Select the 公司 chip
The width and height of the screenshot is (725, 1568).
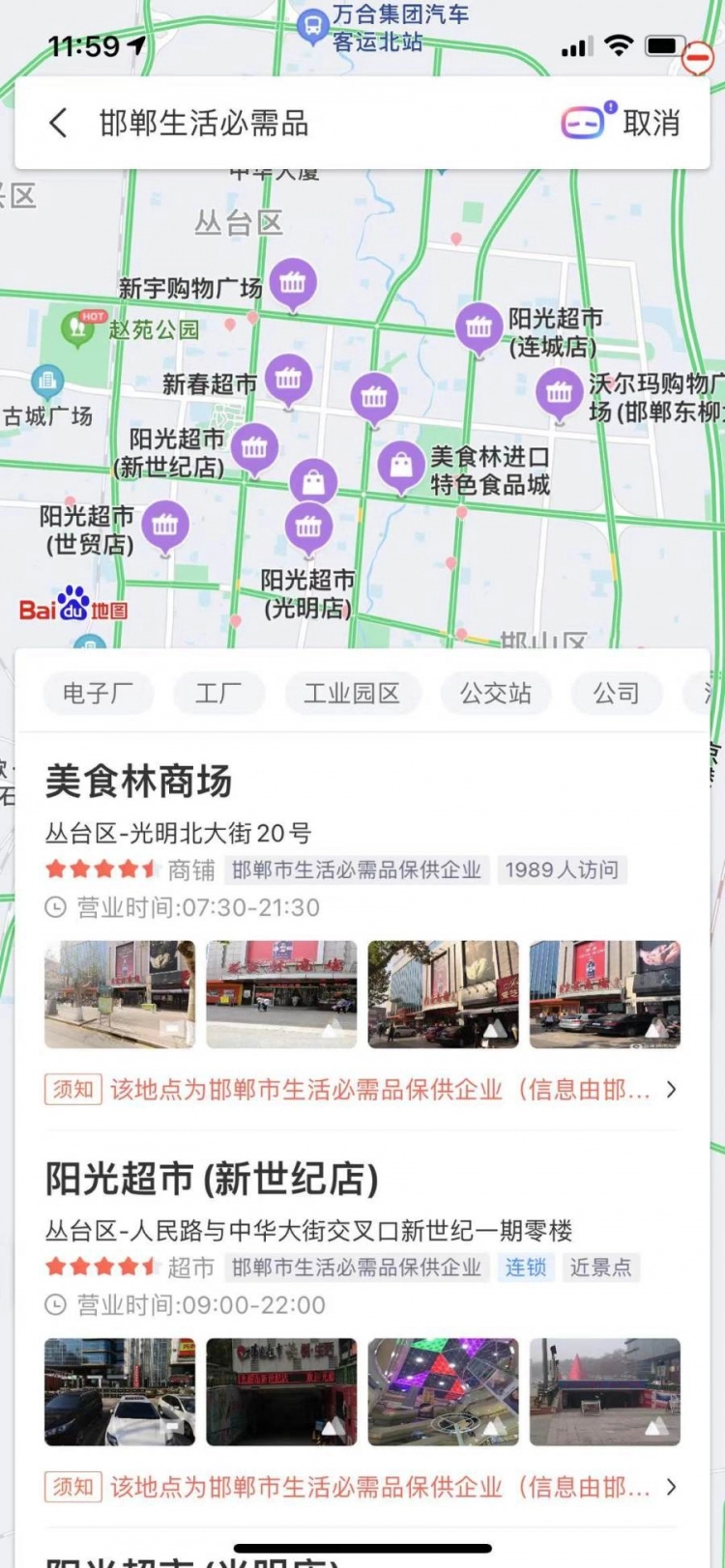point(616,693)
